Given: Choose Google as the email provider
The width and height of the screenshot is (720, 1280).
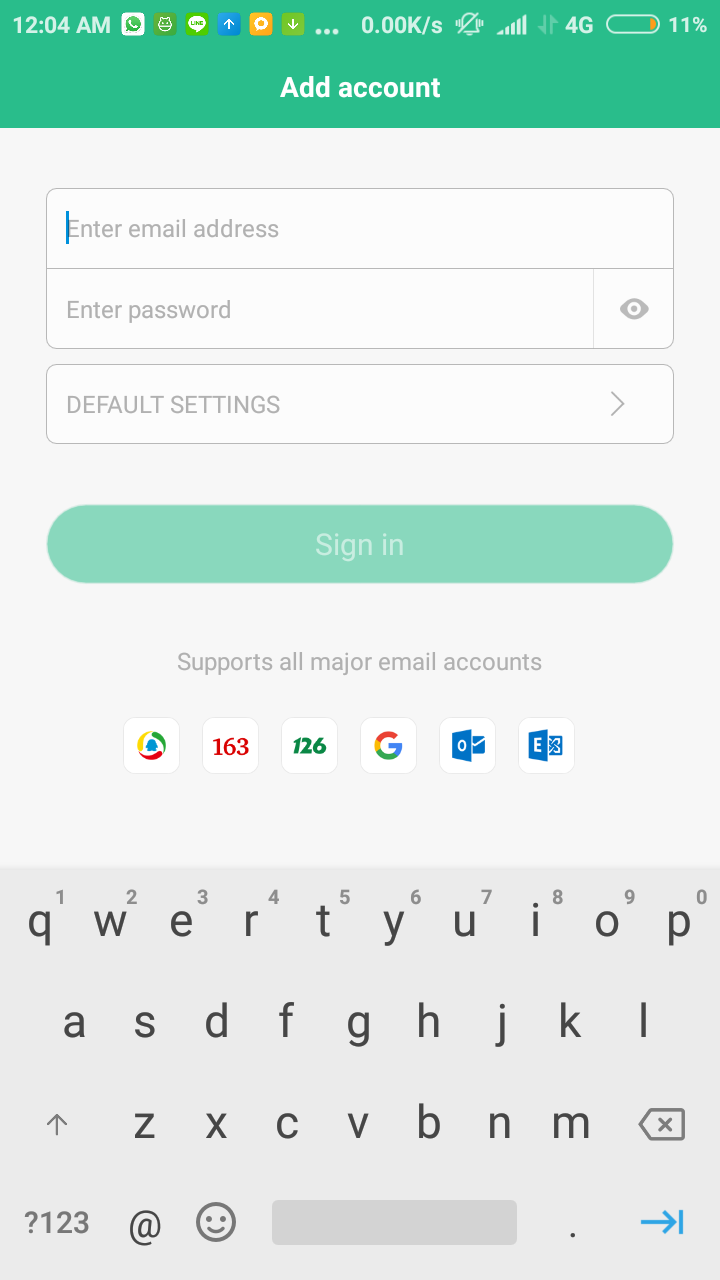Looking at the screenshot, I should pos(388,746).
